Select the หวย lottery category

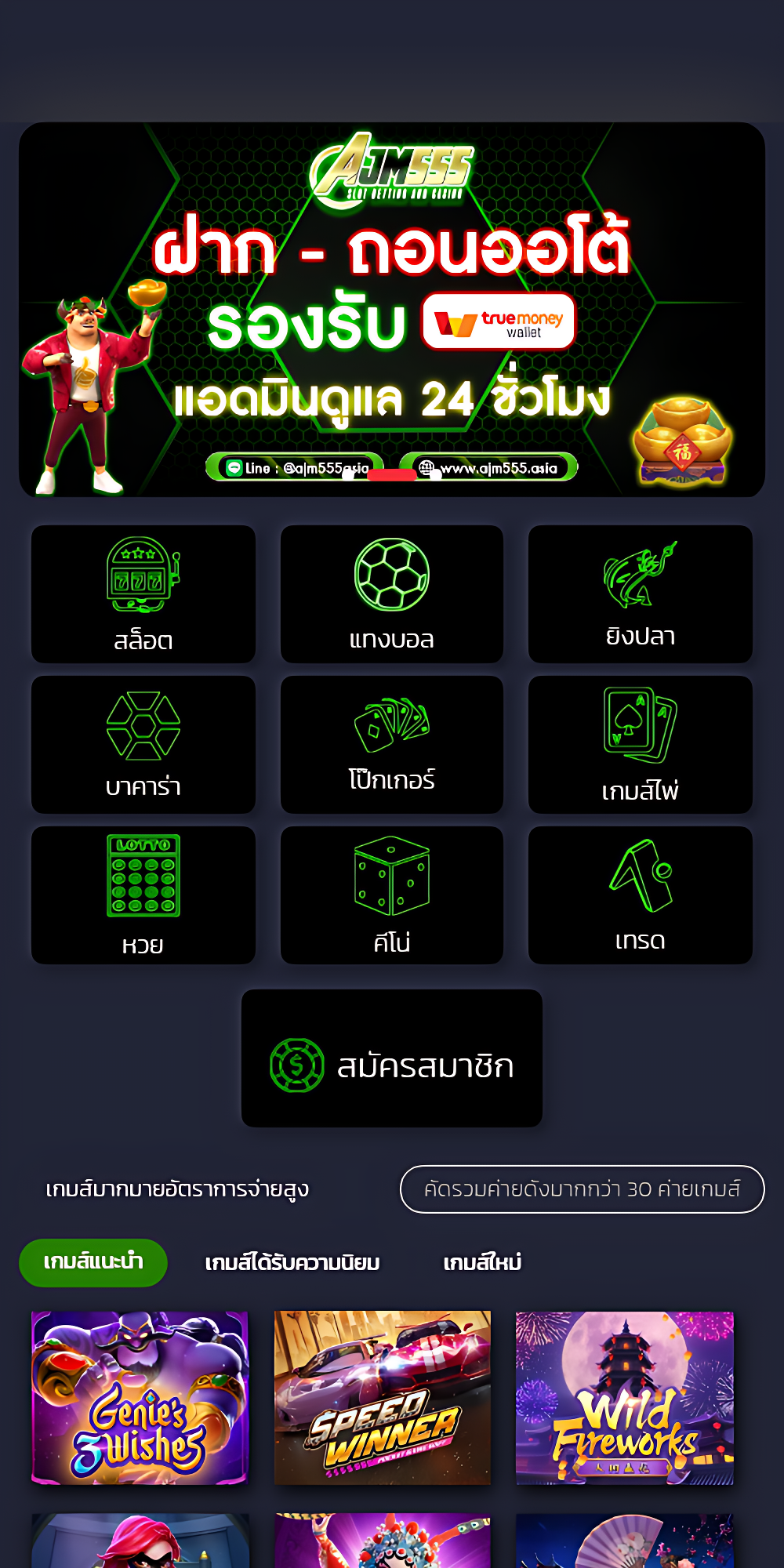(x=143, y=895)
